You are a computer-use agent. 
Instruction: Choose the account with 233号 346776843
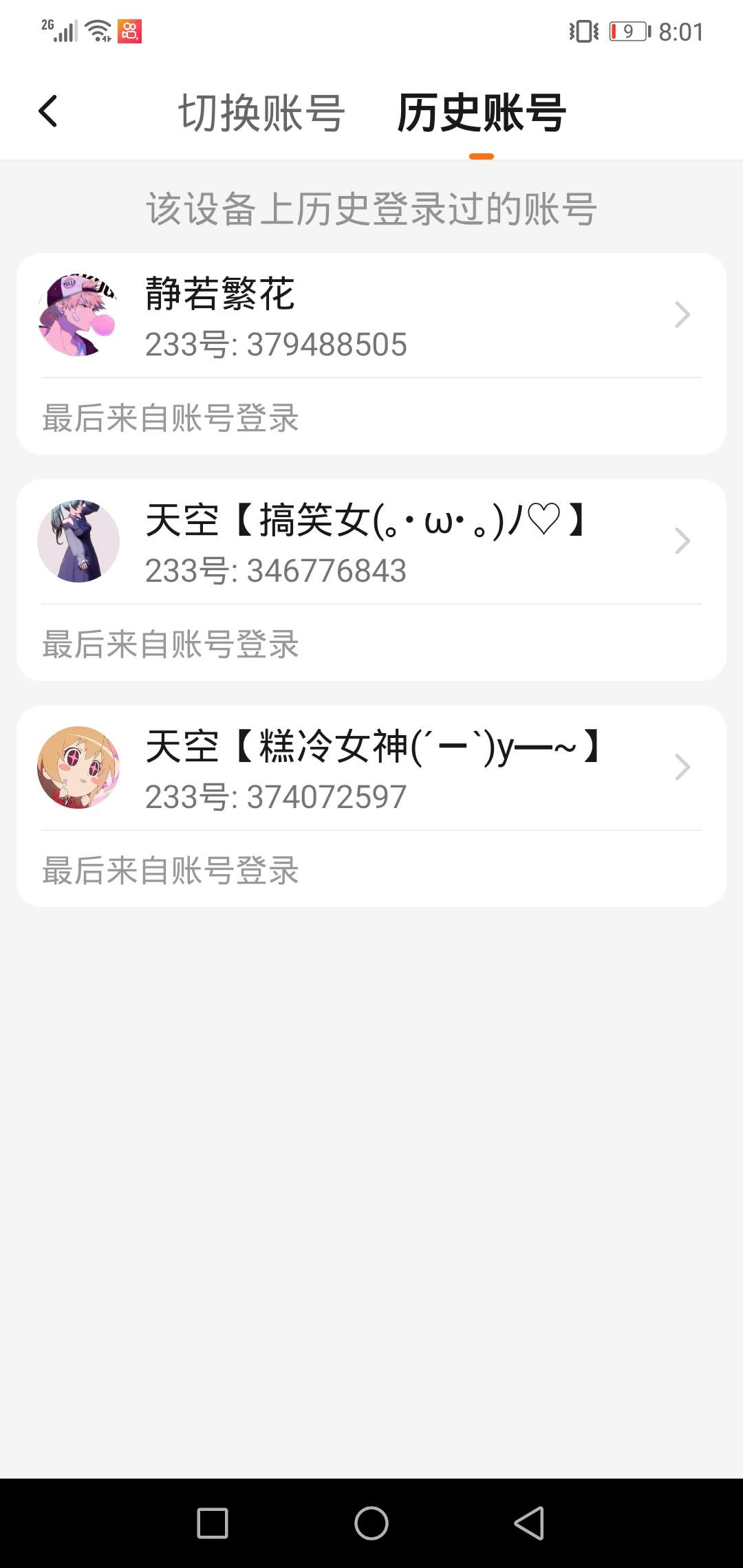371,542
